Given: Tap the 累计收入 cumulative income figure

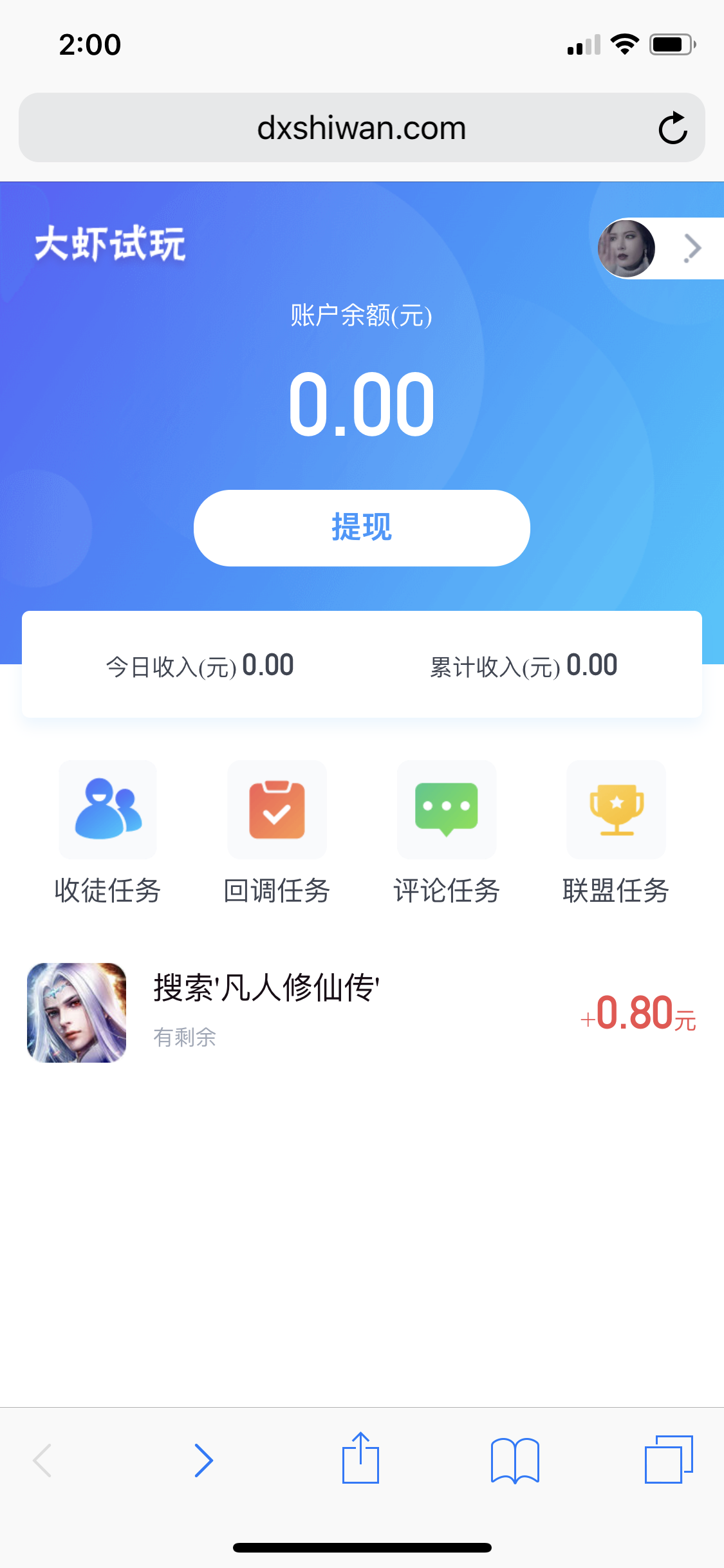Looking at the screenshot, I should (591, 665).
